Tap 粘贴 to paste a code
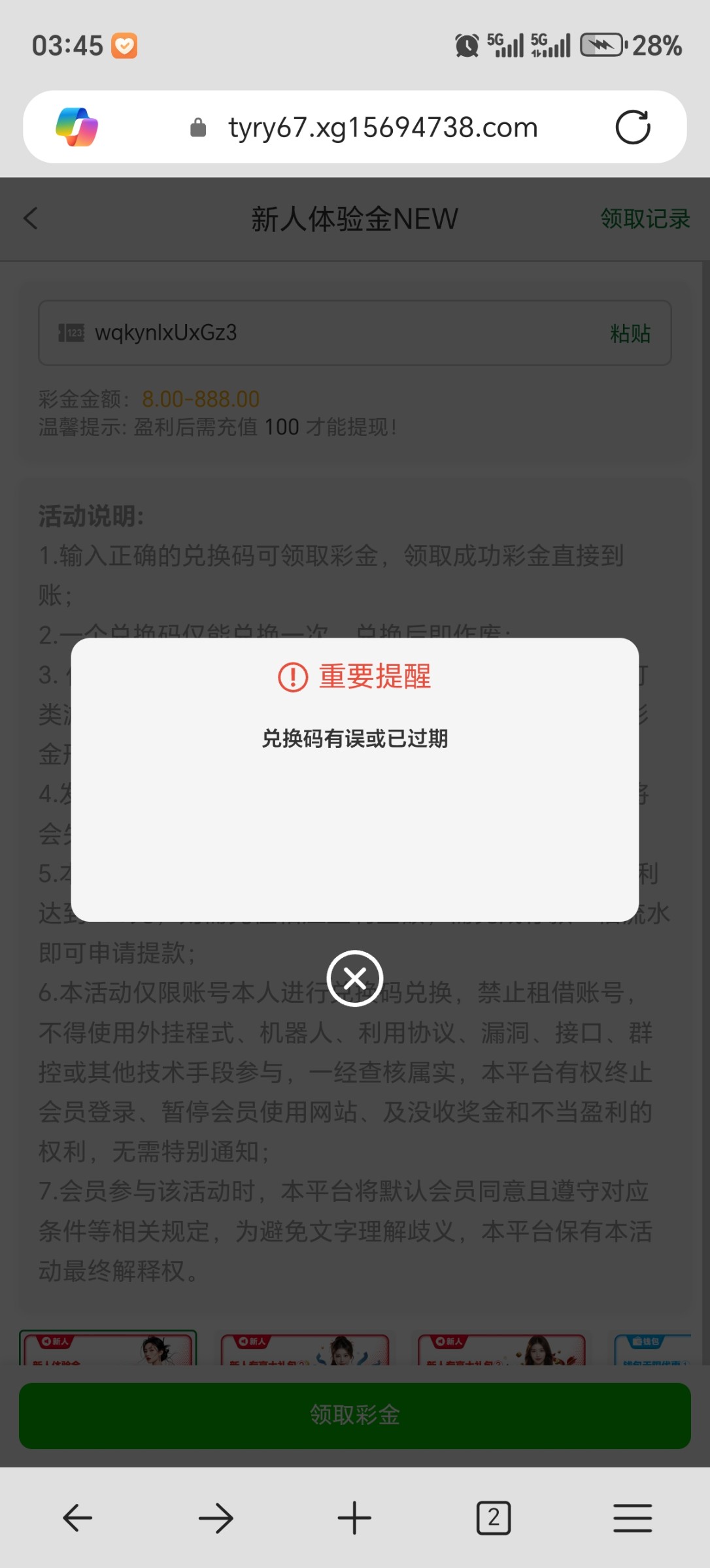This screenshot has height=1568, width=710. tap(630, 333)
